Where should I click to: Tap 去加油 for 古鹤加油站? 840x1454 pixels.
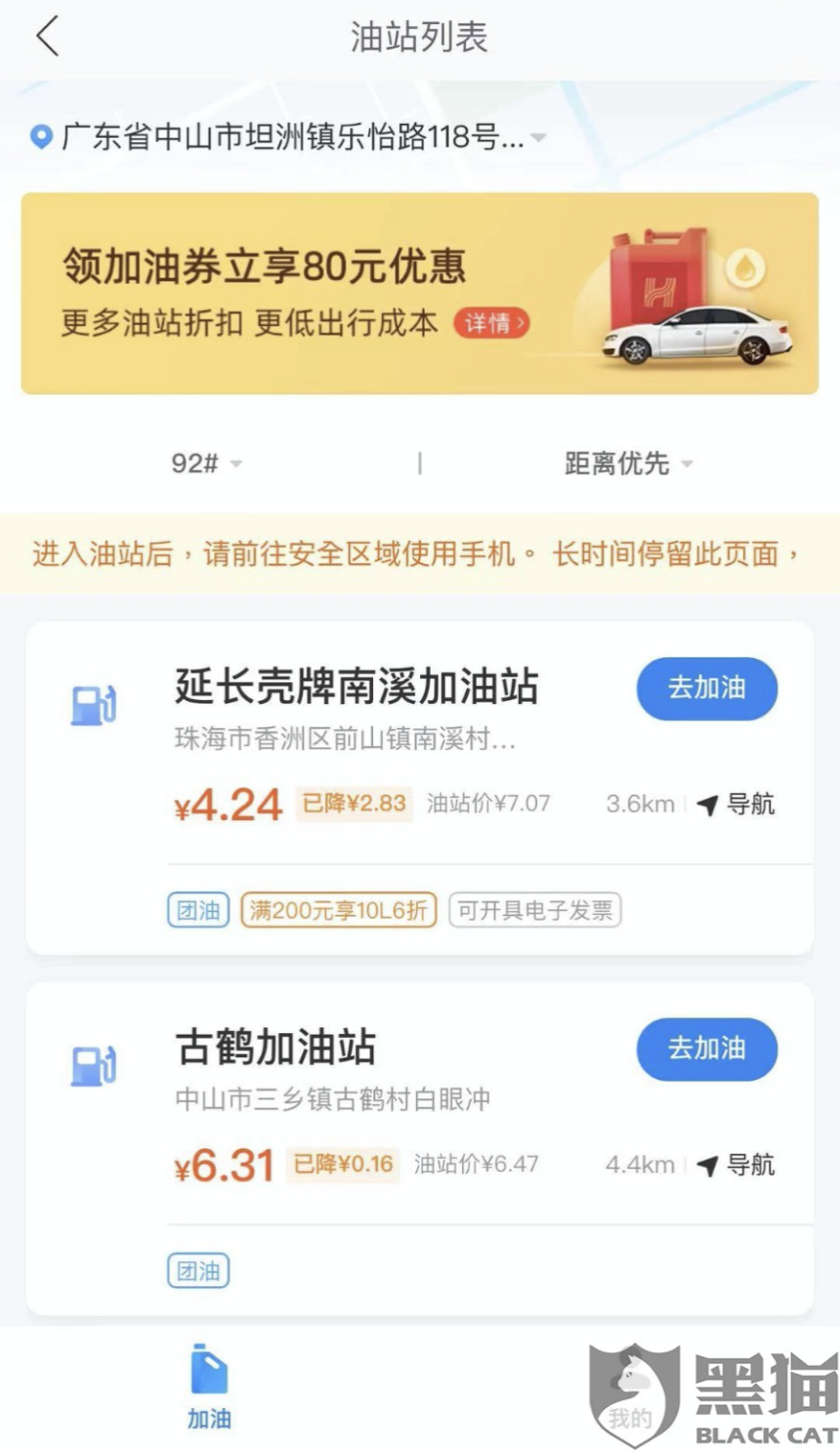[x=707, y=1048]
